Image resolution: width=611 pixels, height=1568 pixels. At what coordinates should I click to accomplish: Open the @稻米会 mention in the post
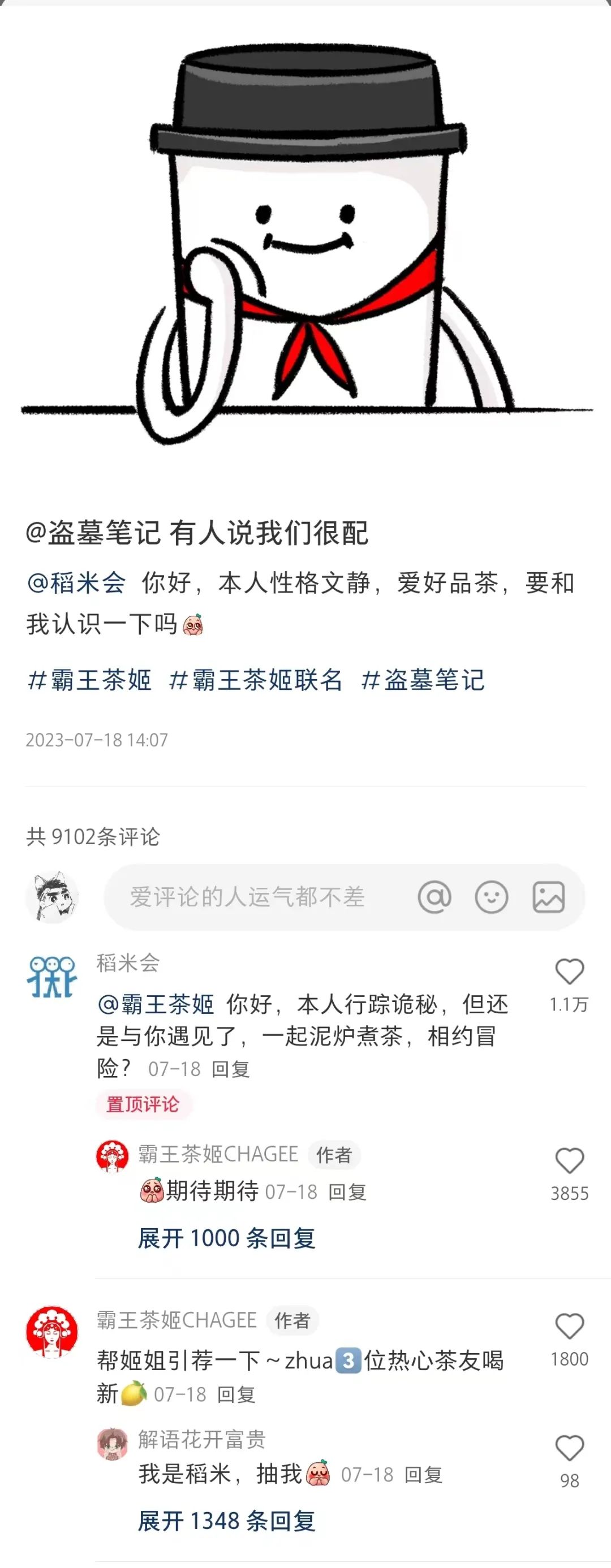click(x=76, y=583)
